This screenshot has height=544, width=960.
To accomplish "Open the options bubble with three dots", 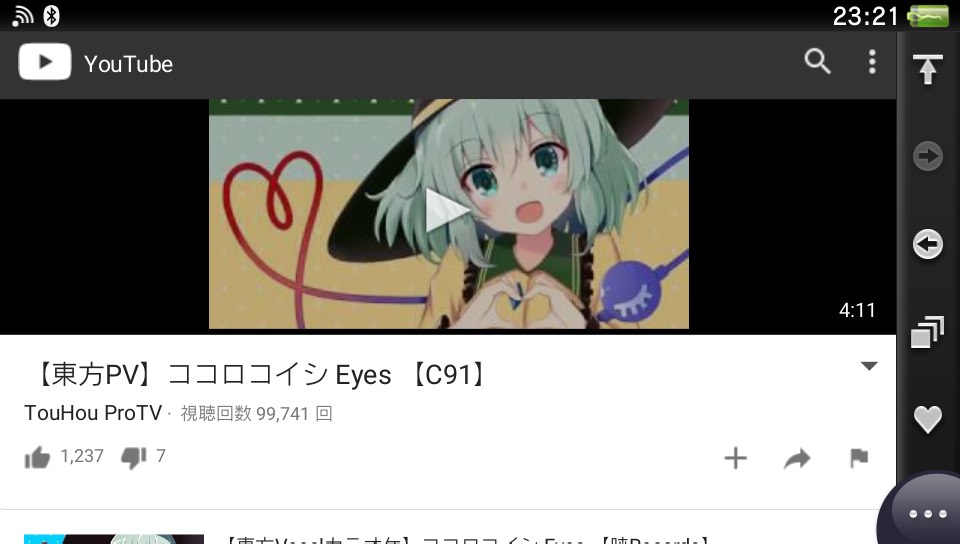I will (926, 512).
